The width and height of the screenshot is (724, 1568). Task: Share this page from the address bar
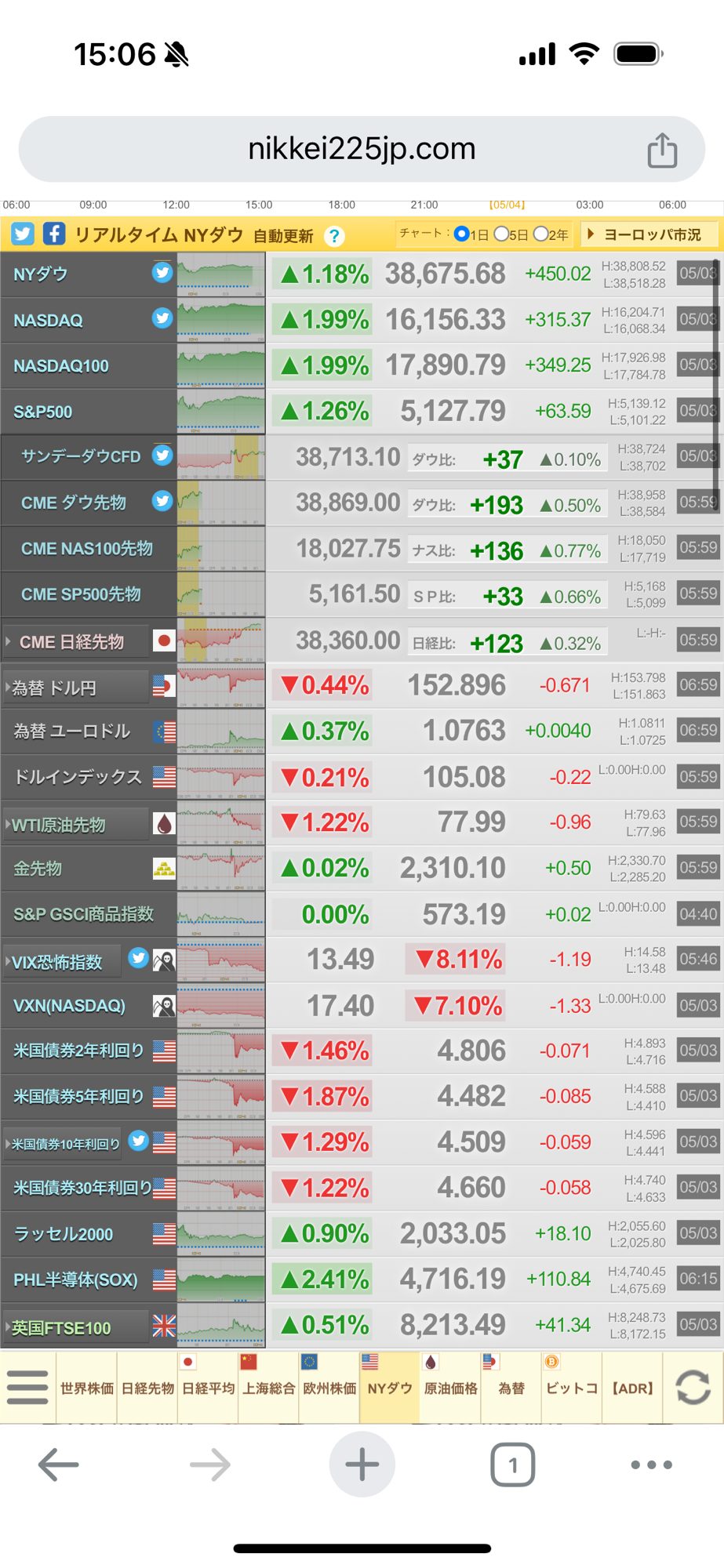click(662, 150)
